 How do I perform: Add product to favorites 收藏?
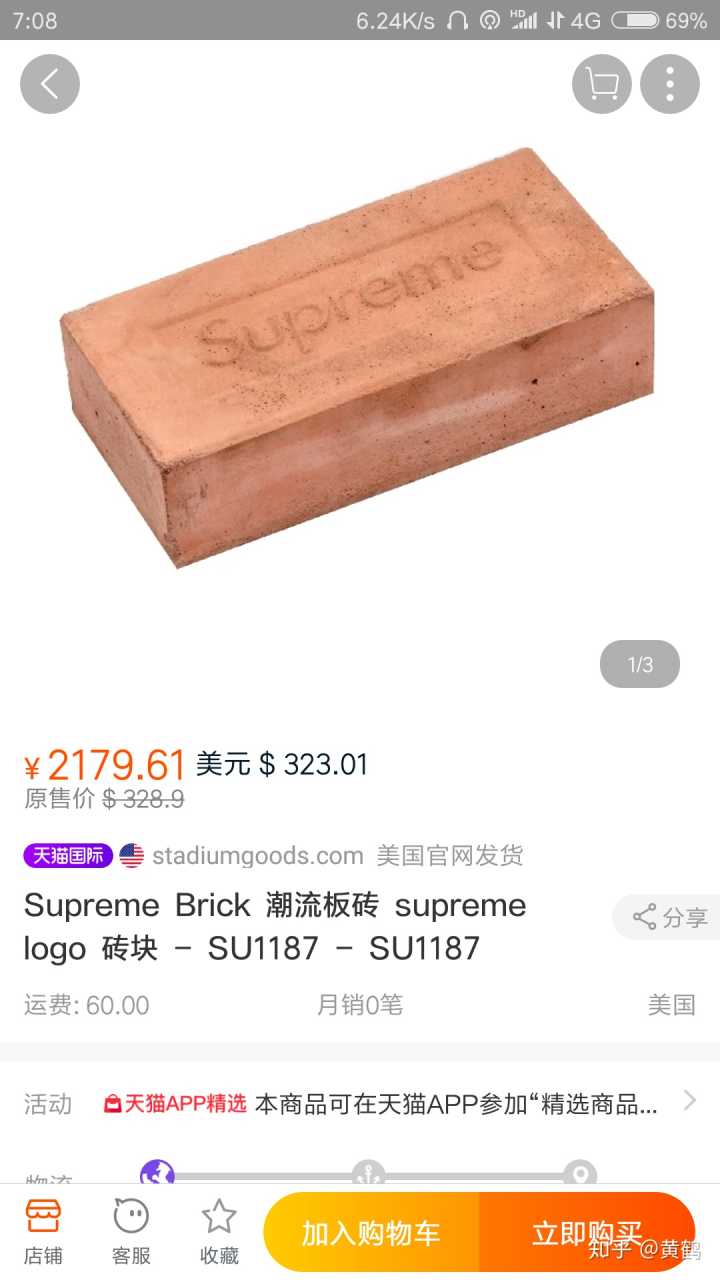tap(219, 1232)
